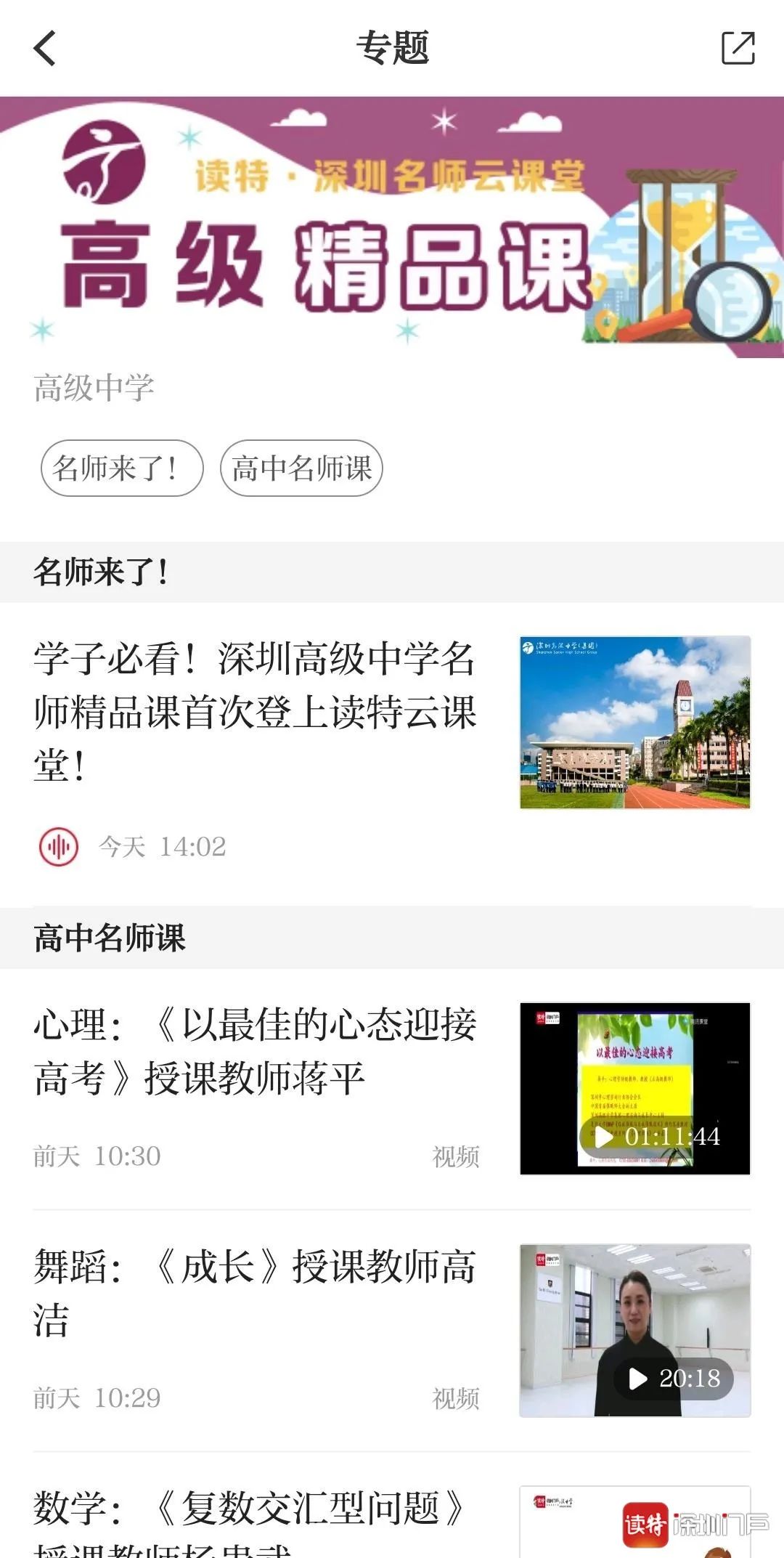View the campus photo thumbnail
Viewport: 784px width, 1558px height.
click(635, 722)
